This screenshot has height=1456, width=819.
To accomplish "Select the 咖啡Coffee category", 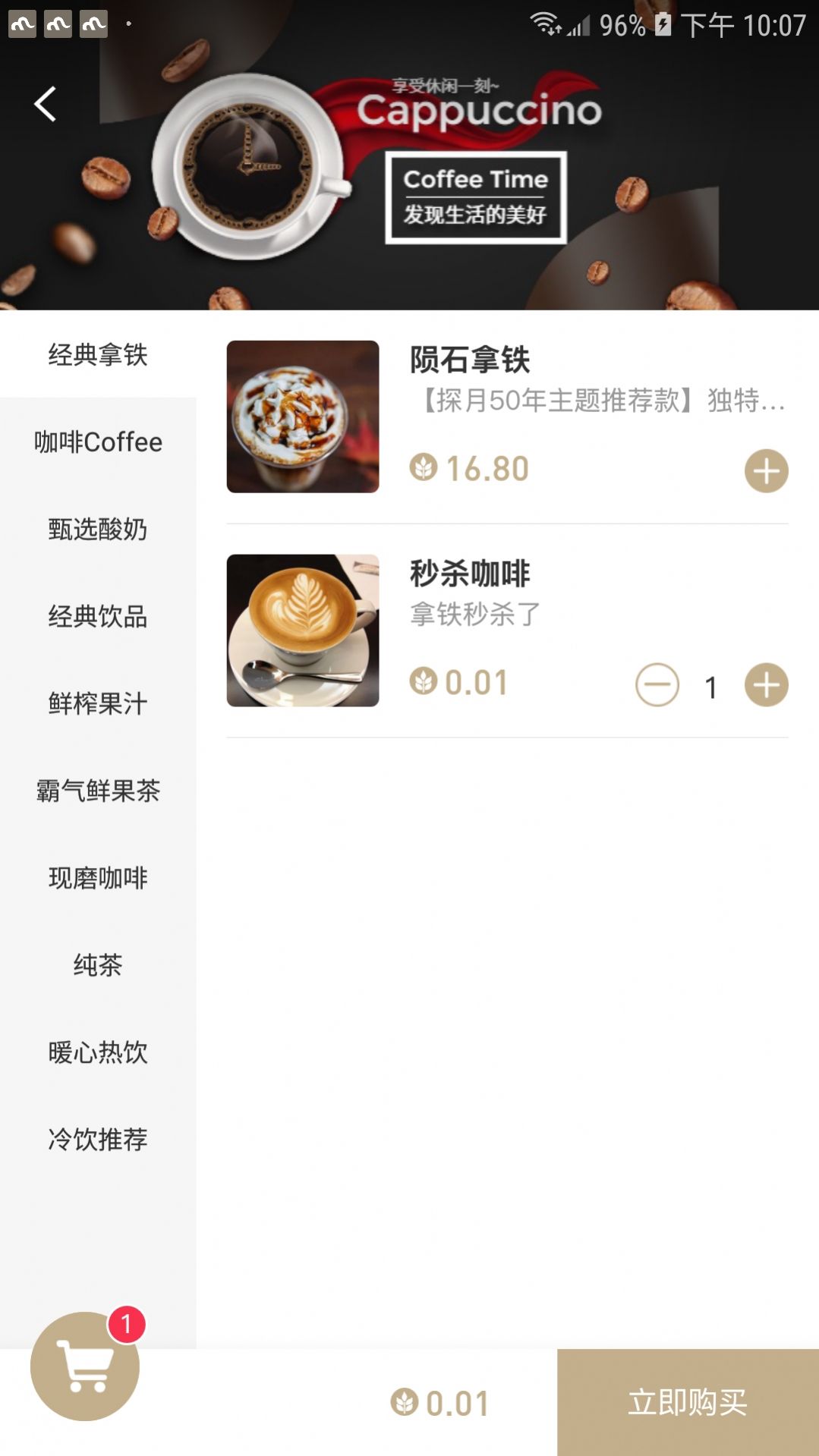I will [x=97, y=442].
